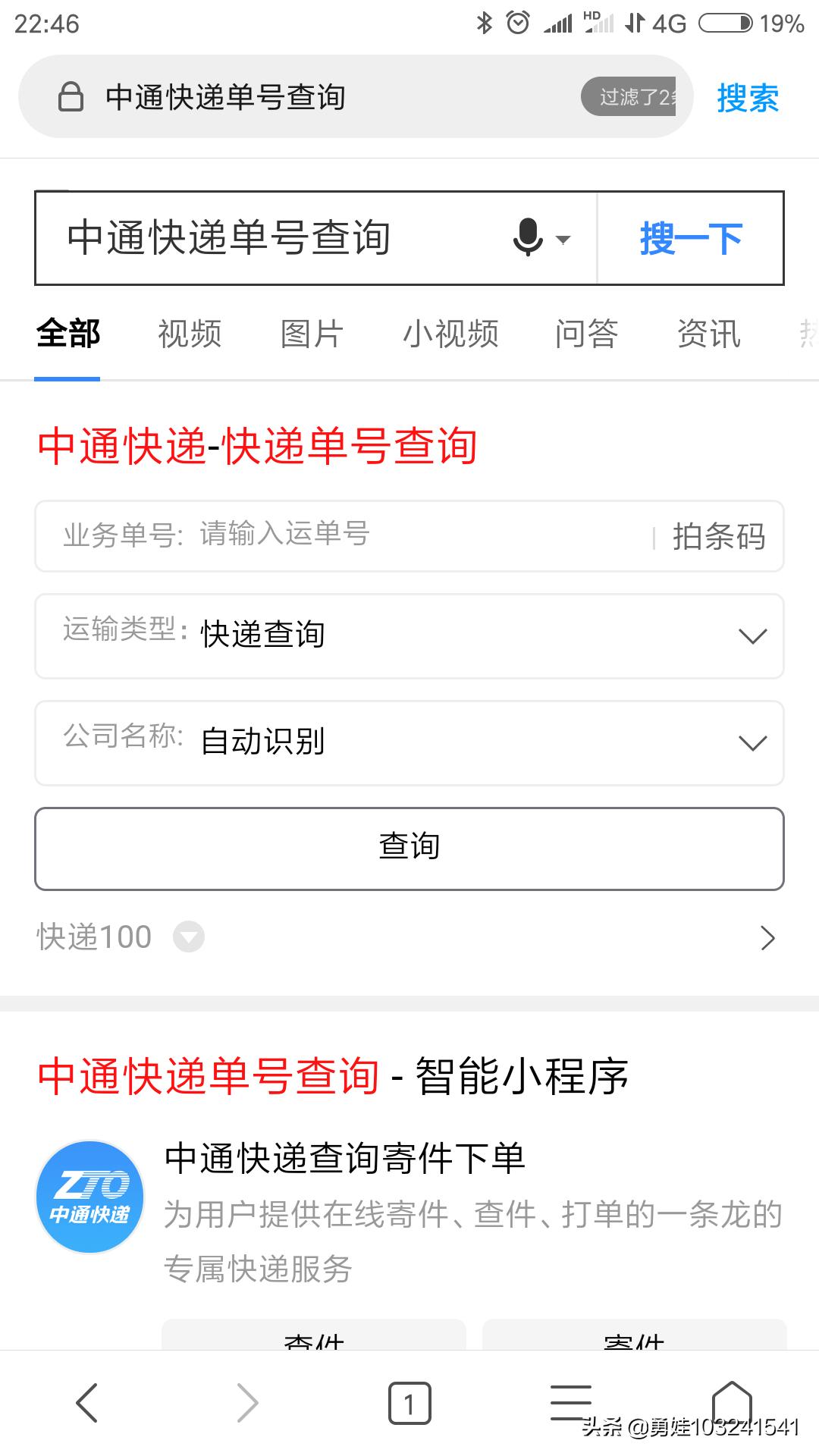Click the barcode scan icon 拍条码
This screenshot has height=1456, width=819.
click(717, 535)
